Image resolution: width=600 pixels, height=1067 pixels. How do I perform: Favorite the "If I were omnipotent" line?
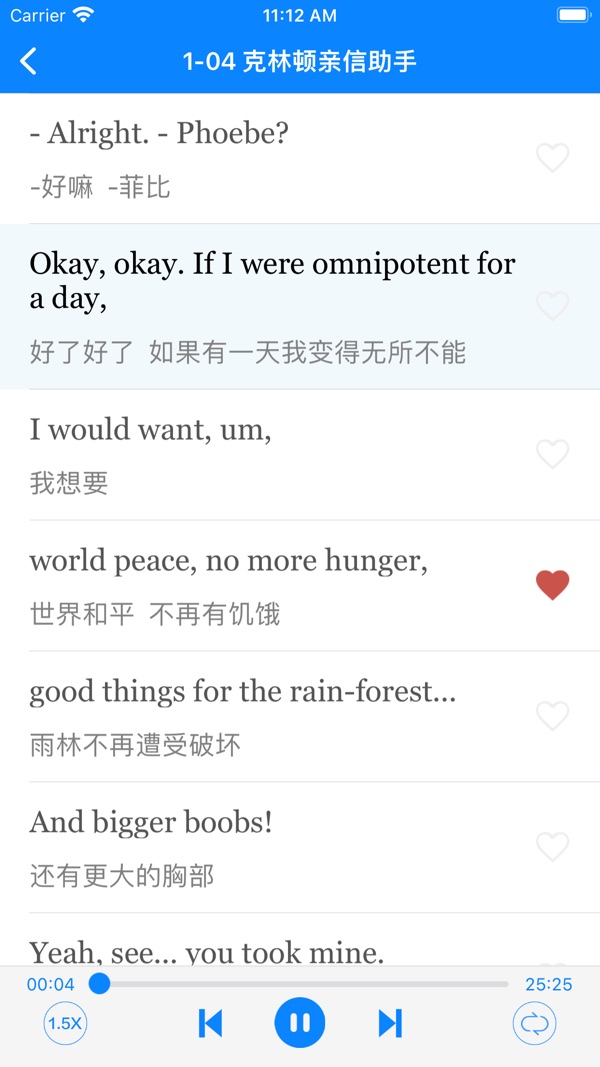[x=553, y=306]
